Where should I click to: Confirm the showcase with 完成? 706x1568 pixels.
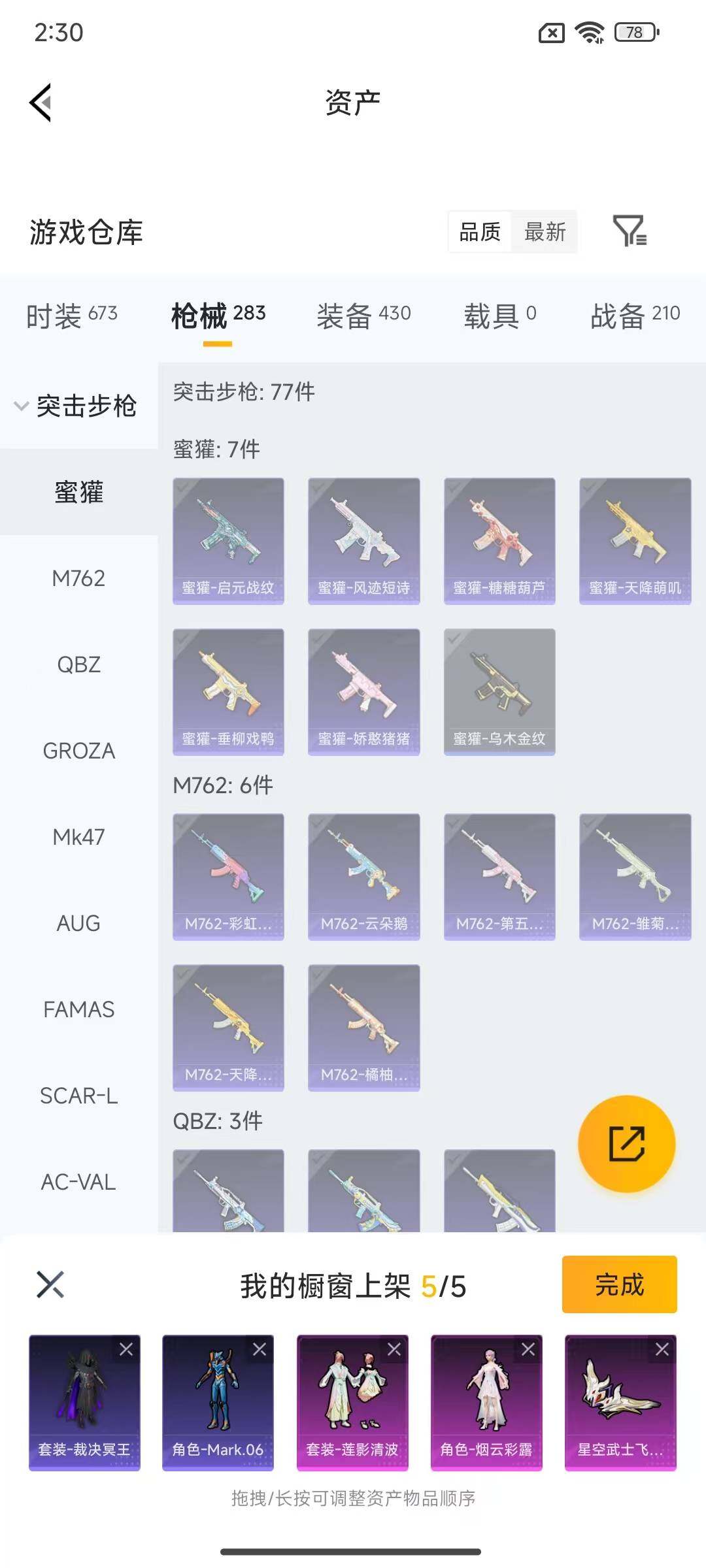tap(619, 1284)
